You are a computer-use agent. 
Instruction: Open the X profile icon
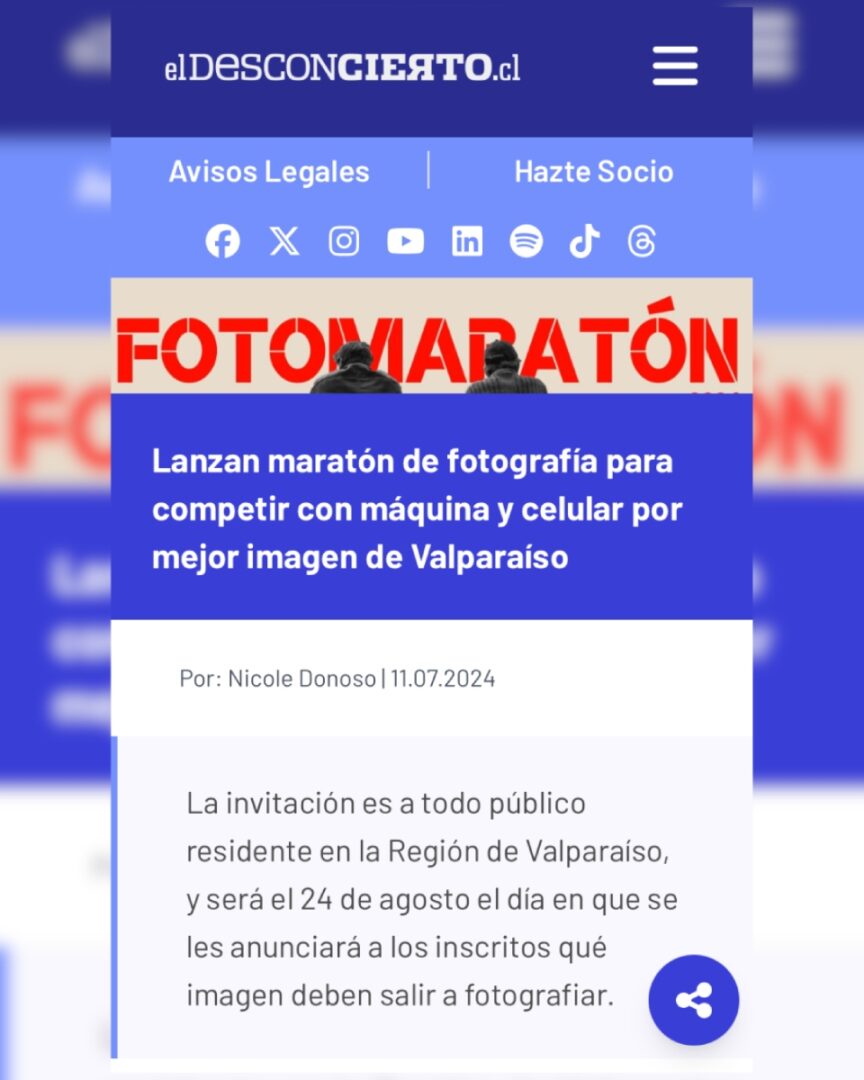pos(284,241)
